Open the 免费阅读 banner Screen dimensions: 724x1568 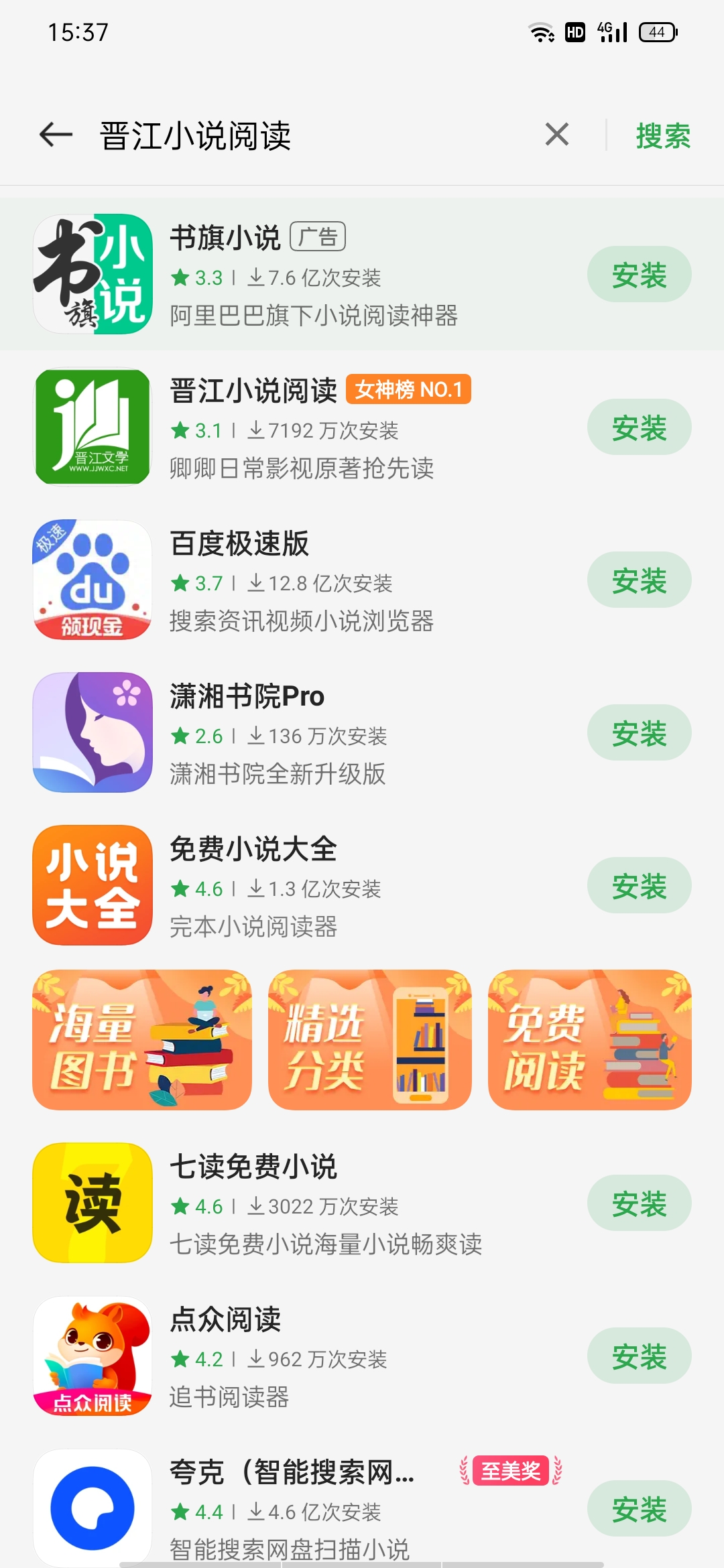pyautogui.click(x=589, y=1040)
